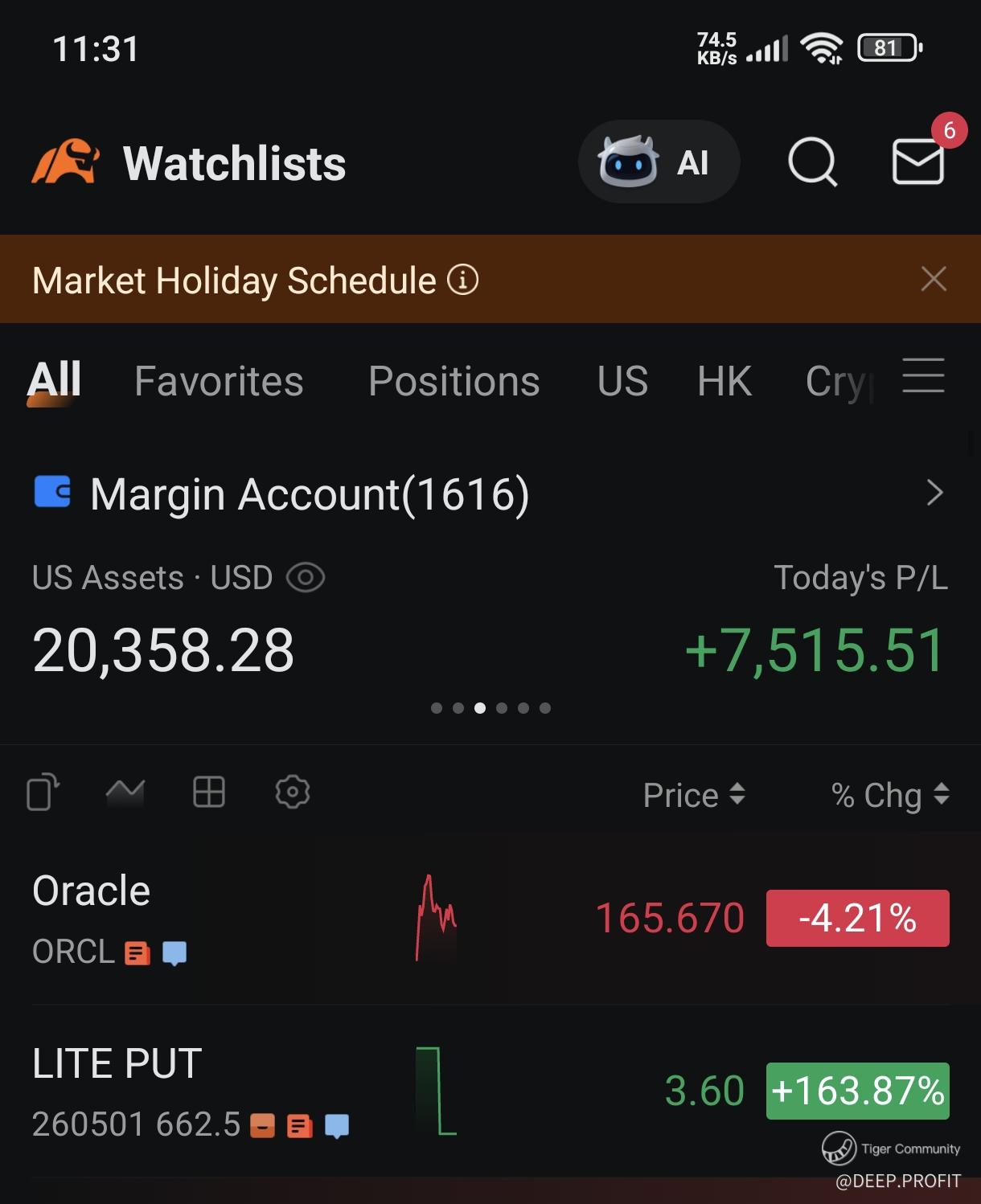Select the HK tab
Viewport: 981px width, 1204px height.
[x=724, y=380]
